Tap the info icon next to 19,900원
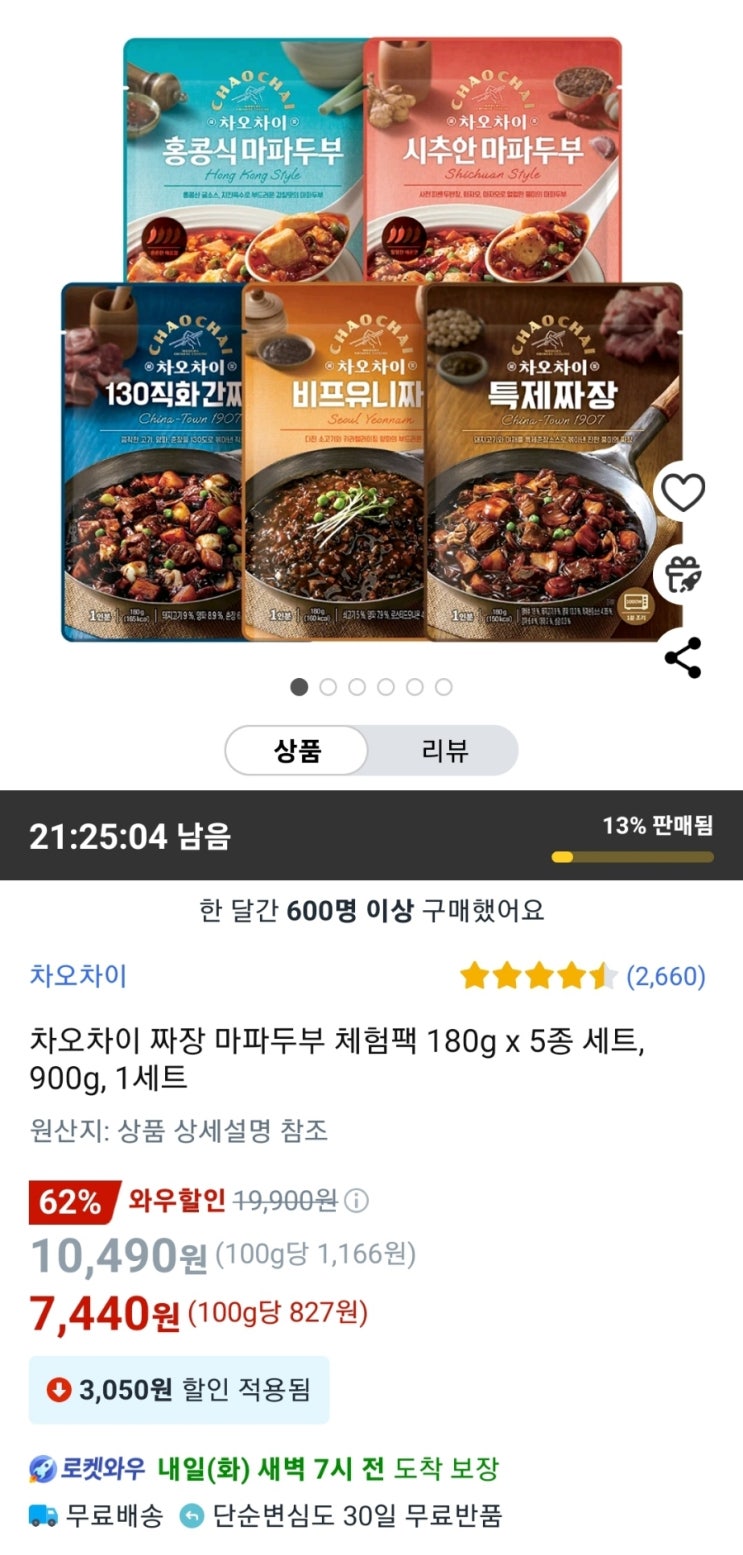The width and height of the screenshot is (743, 1555). 356,1200
